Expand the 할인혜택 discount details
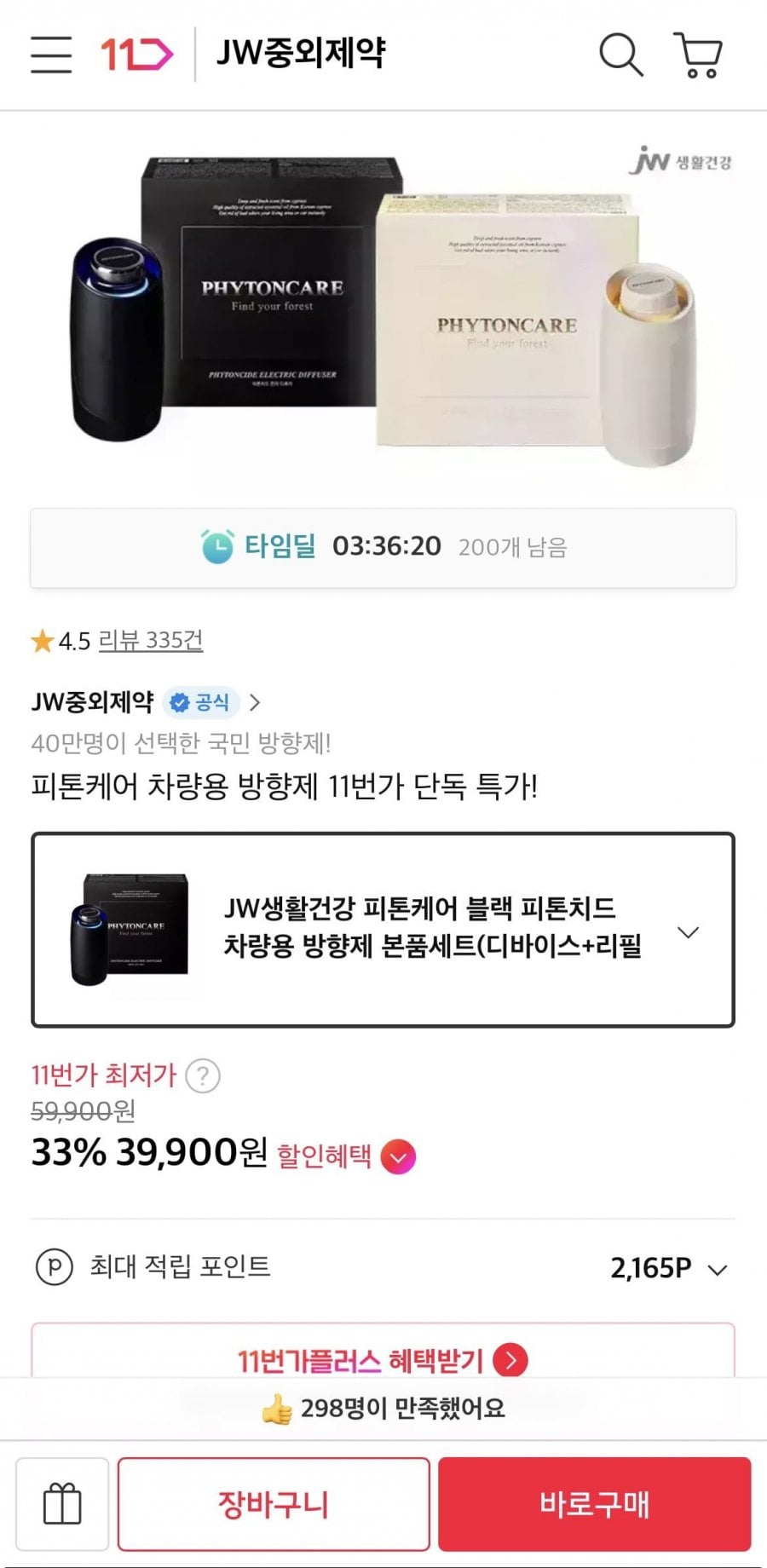Viewport: 767px width, 1568px height. [398, 1157]
